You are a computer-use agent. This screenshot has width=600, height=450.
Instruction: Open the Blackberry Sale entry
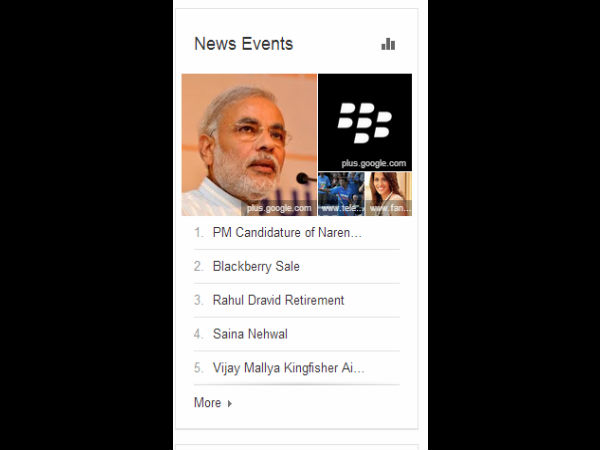point(256,266)
